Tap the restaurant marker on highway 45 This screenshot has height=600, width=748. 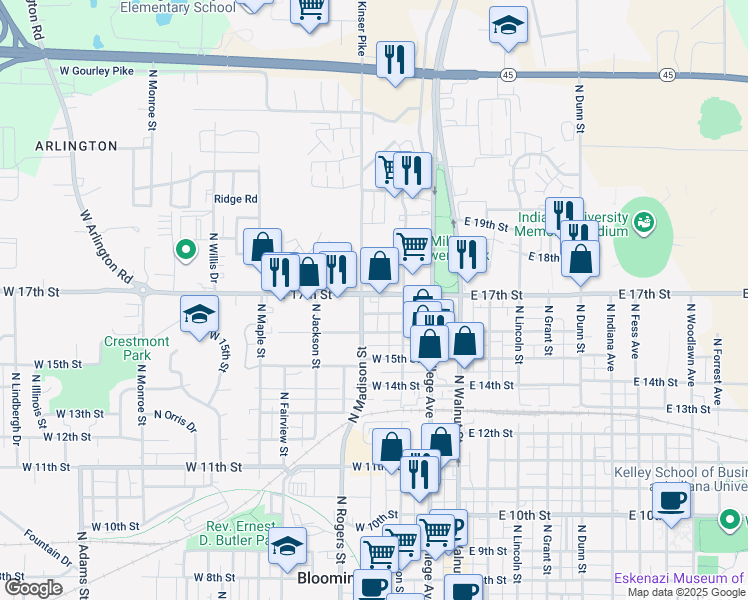click(x=395, y=61)
